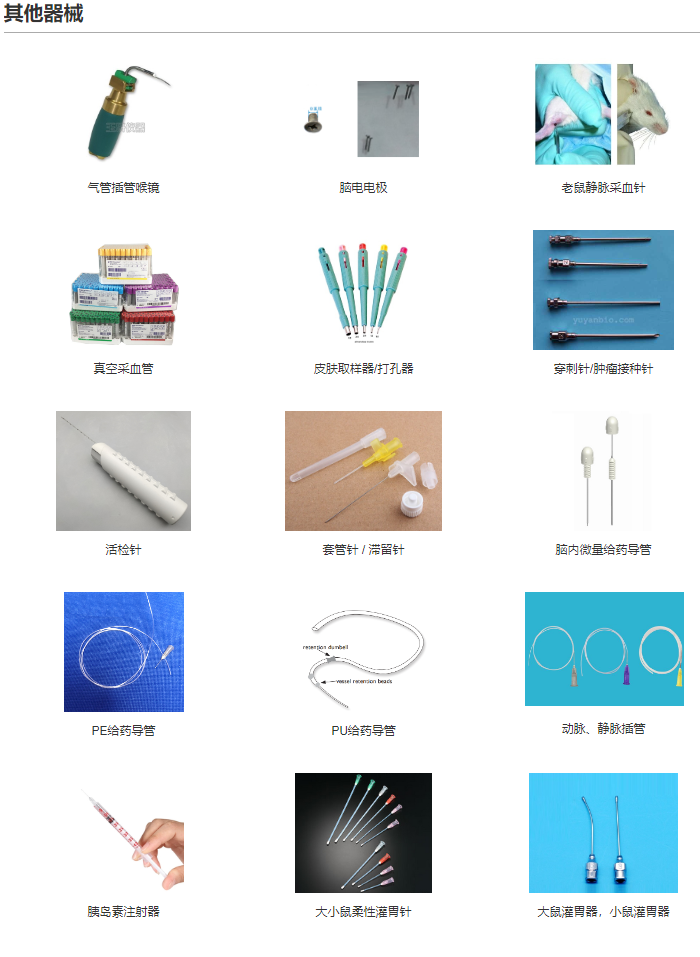The width and height of the screenshot is (700, 957).
Task: View the 老鼠静脉采血针 product
Action: tap(603, 114)
